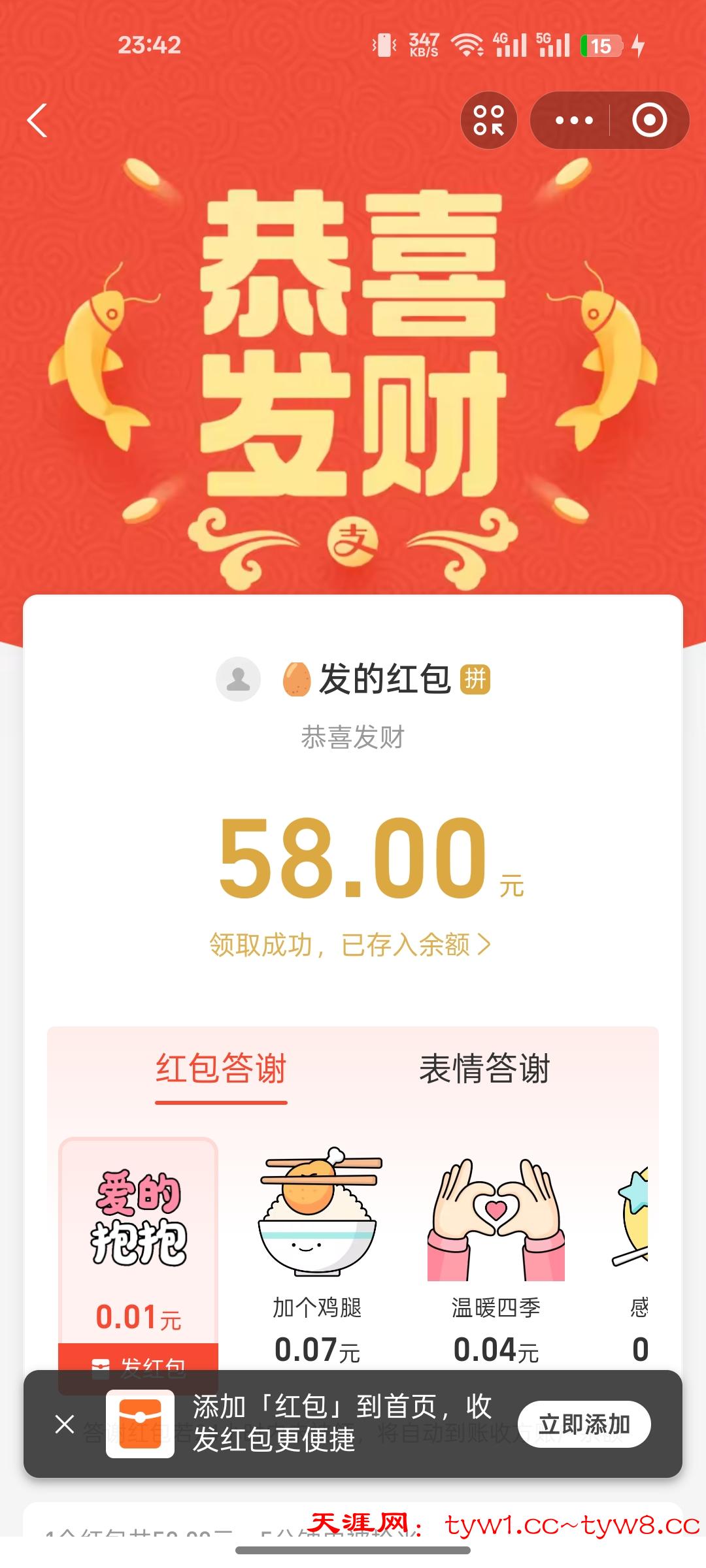706x1568 pixels.
Task: Tap 立即添加 to add 红包 to homepage
Action: pos(584,1424)
